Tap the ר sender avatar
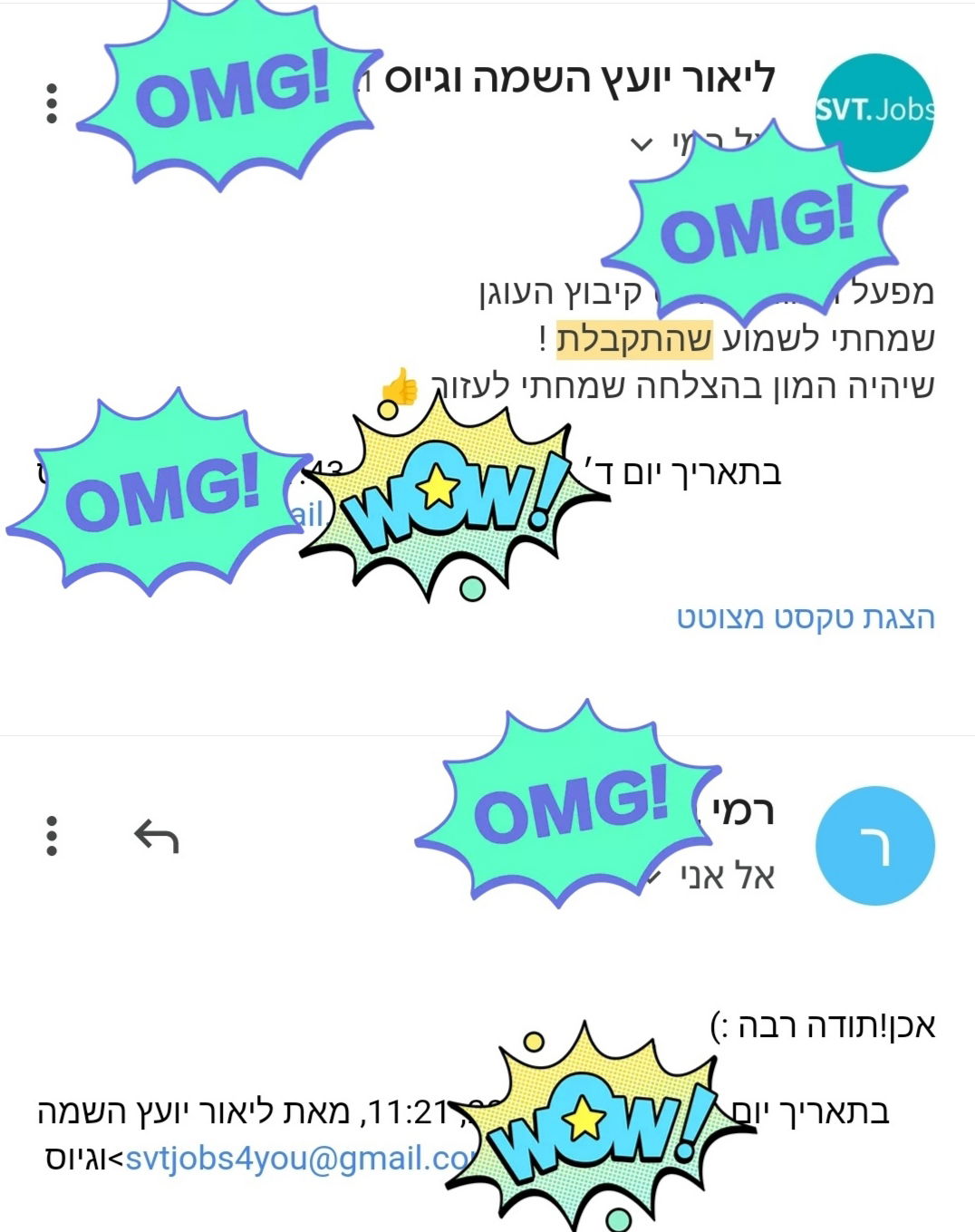This screenshot has height=1232, width=975. pos(874,845)
